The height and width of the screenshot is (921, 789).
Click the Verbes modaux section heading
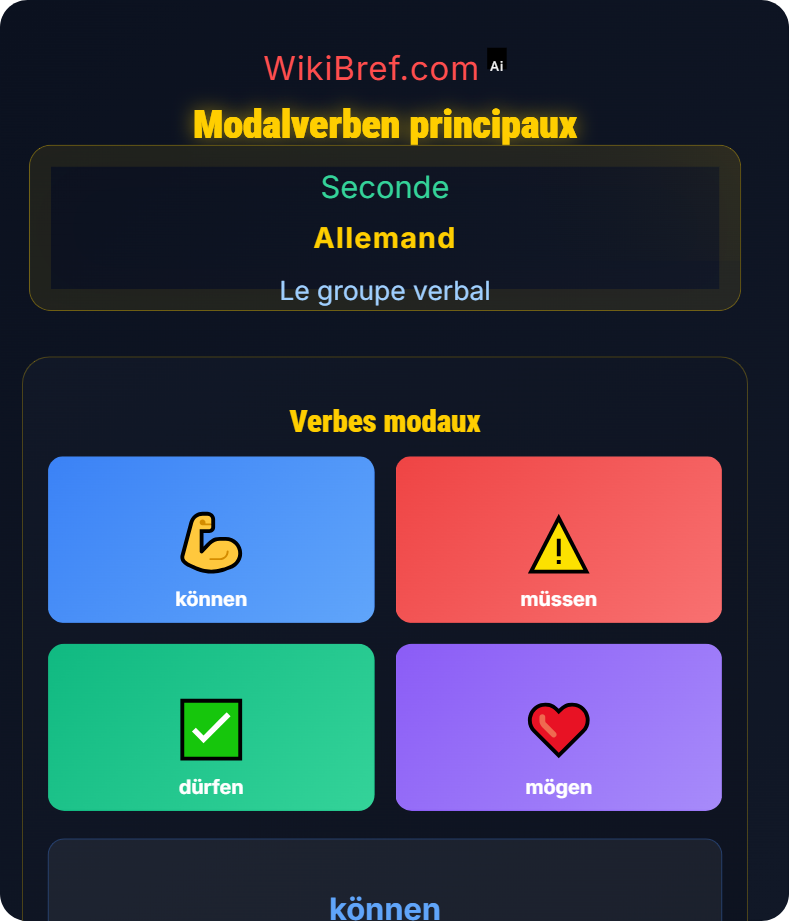pyautogui.click(x=385, y=421)
